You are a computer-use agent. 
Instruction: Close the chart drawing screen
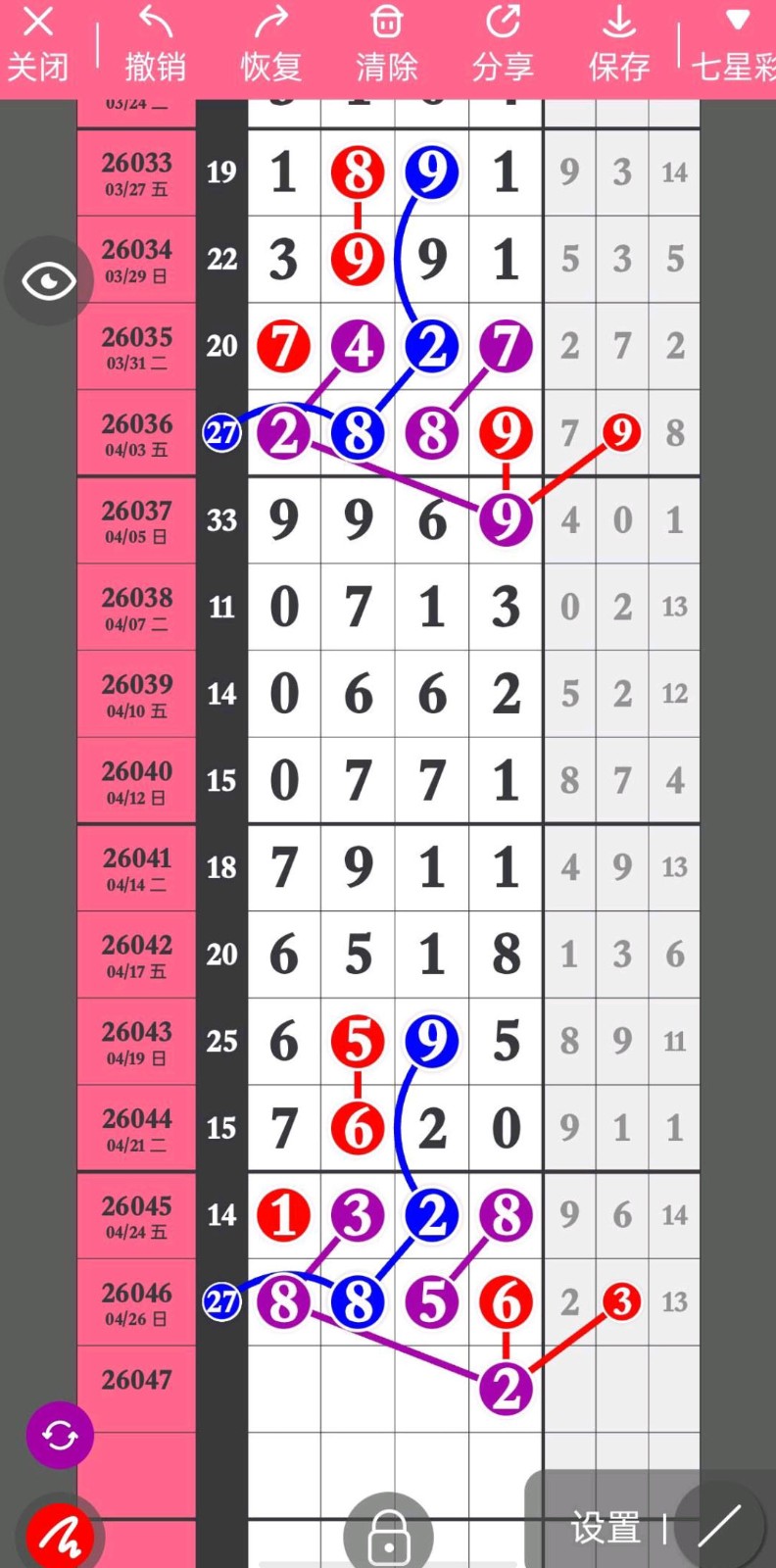coord(38,44)
